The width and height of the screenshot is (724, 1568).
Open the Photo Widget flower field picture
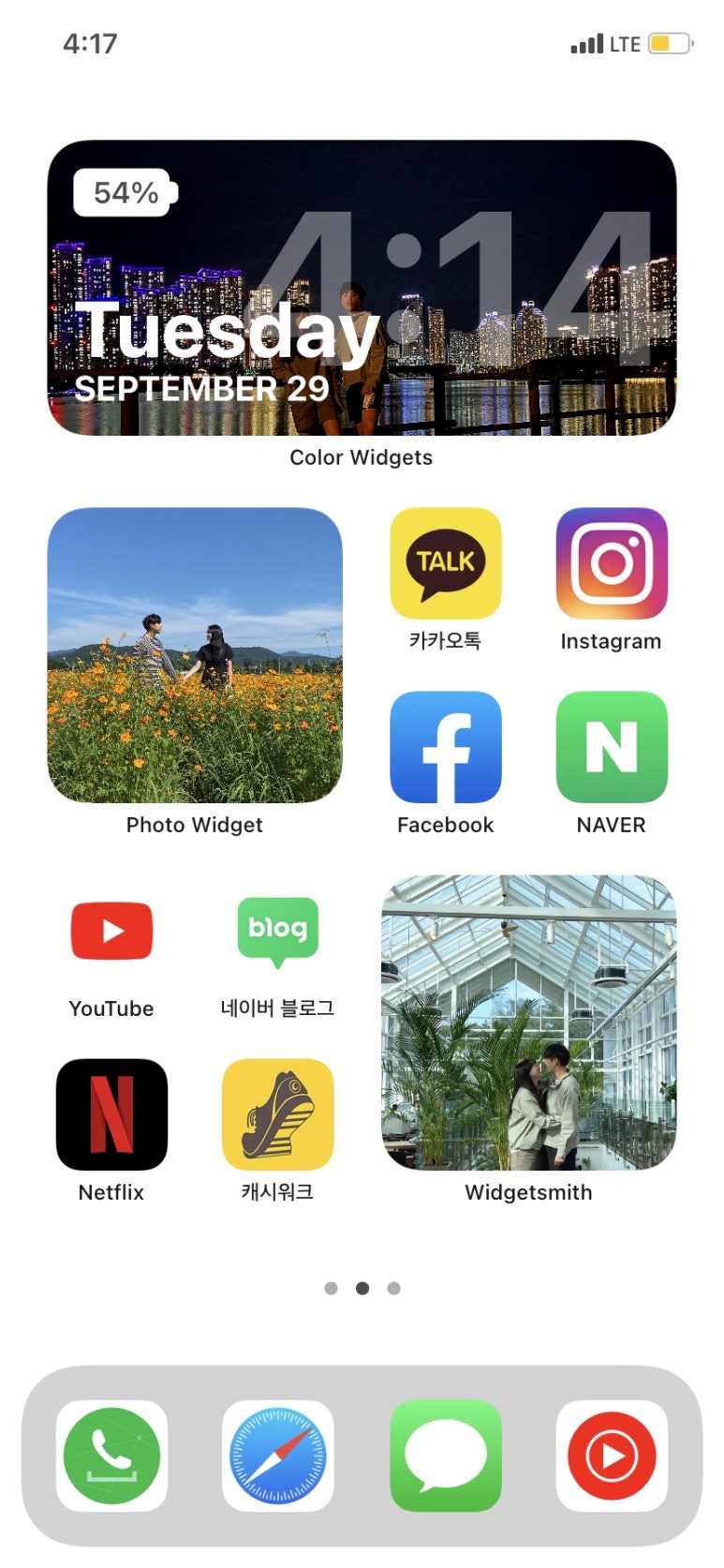[x=195, y=655]
